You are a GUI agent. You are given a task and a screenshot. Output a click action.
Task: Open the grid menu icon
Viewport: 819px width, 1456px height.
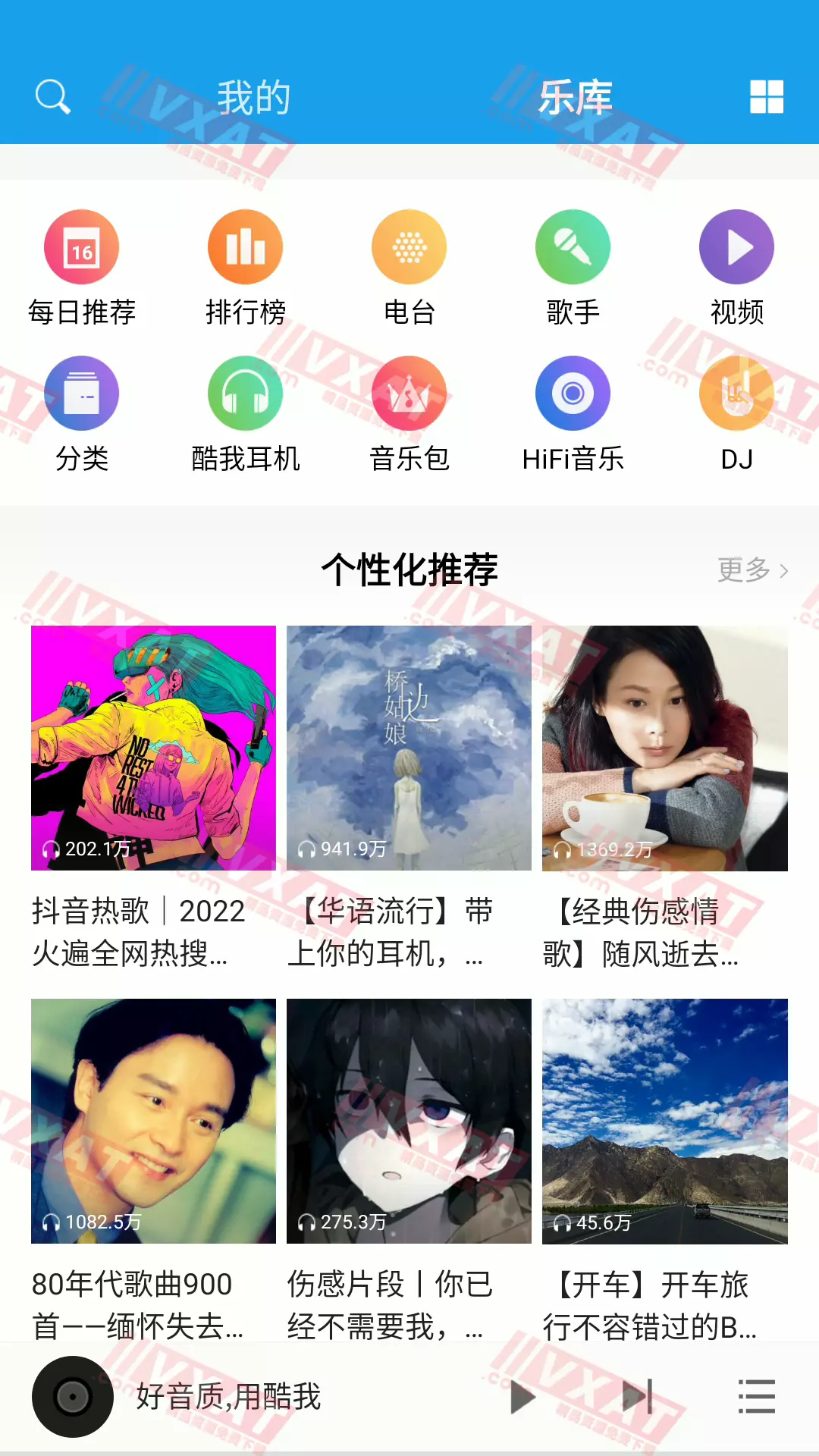(766, 97)
